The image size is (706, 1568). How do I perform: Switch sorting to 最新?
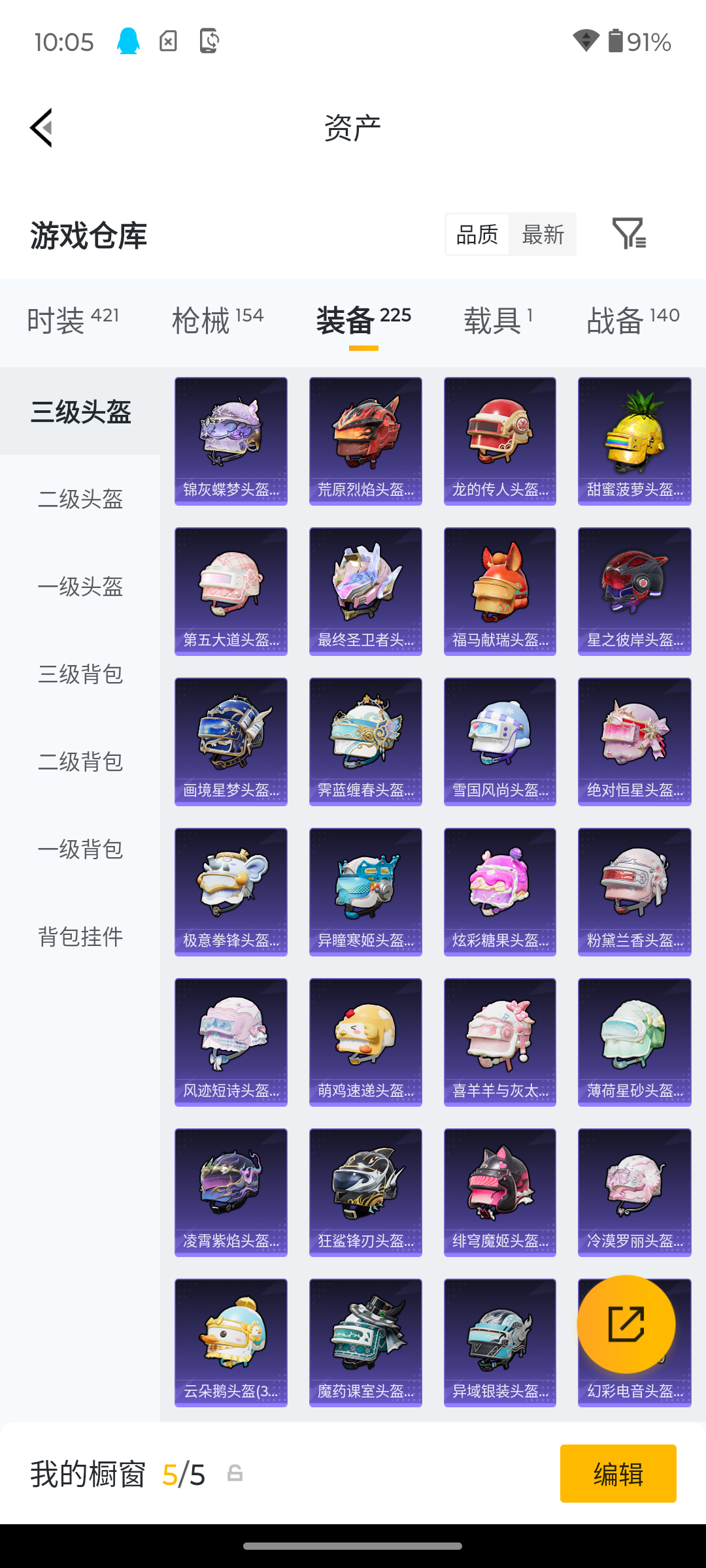point(543,235)
